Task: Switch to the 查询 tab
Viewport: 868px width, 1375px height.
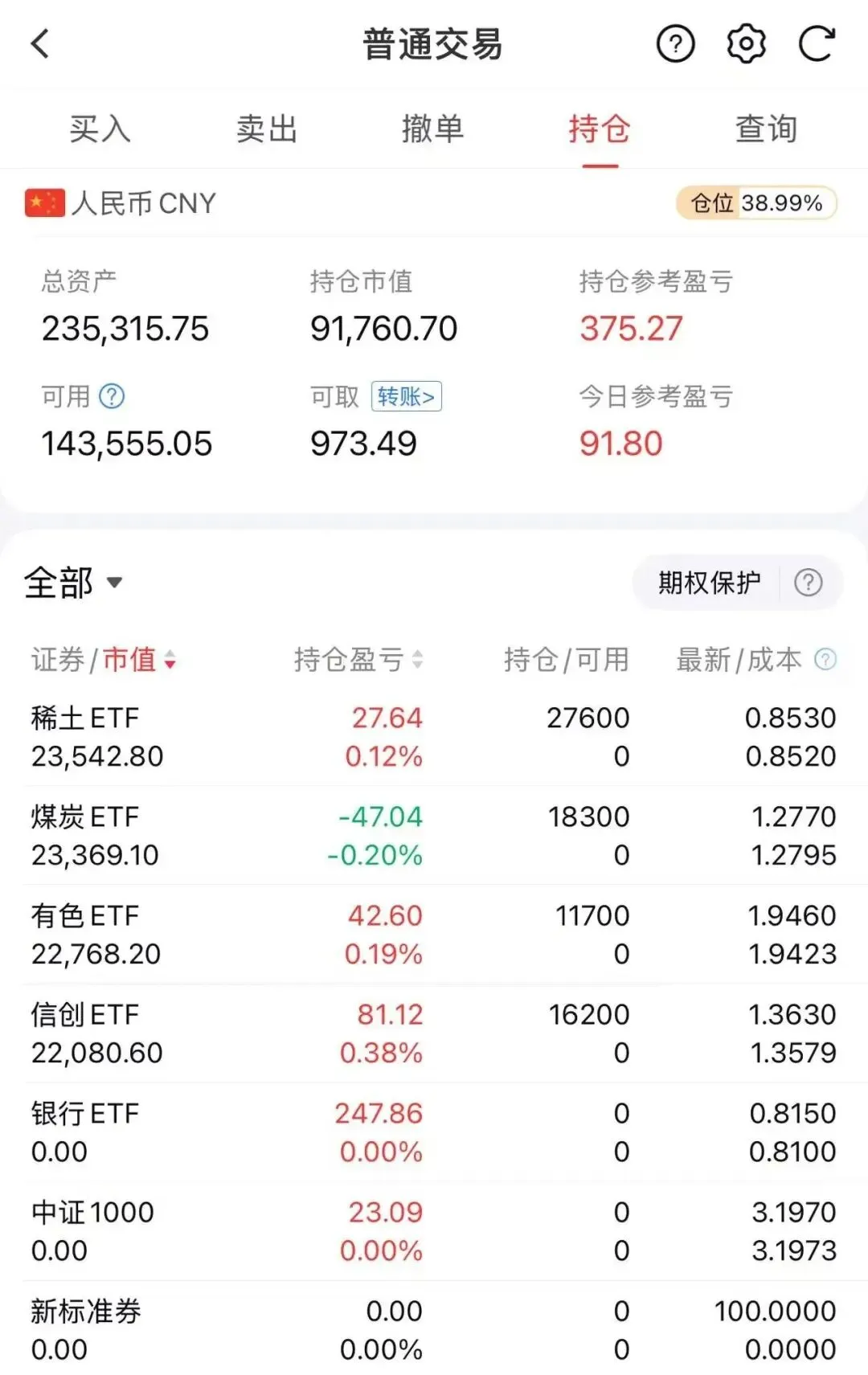Action: pyautogui.click(x=767, y=129)
